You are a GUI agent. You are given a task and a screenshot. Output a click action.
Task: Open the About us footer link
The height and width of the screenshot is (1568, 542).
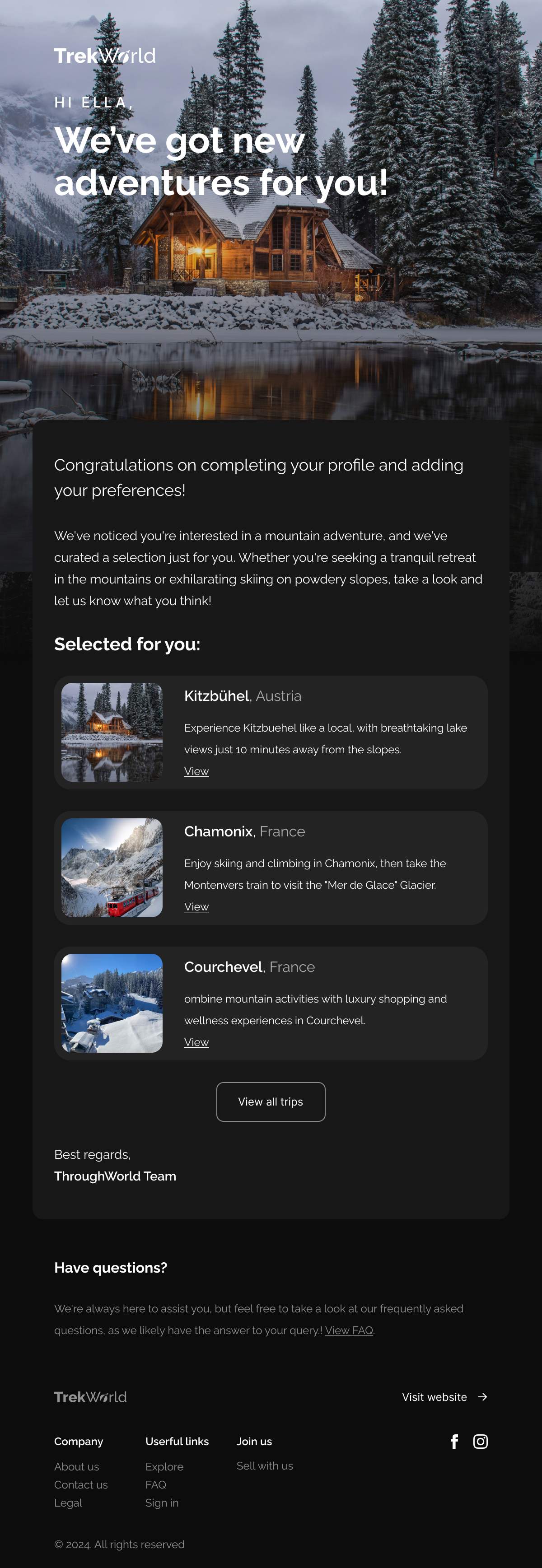76,1467
